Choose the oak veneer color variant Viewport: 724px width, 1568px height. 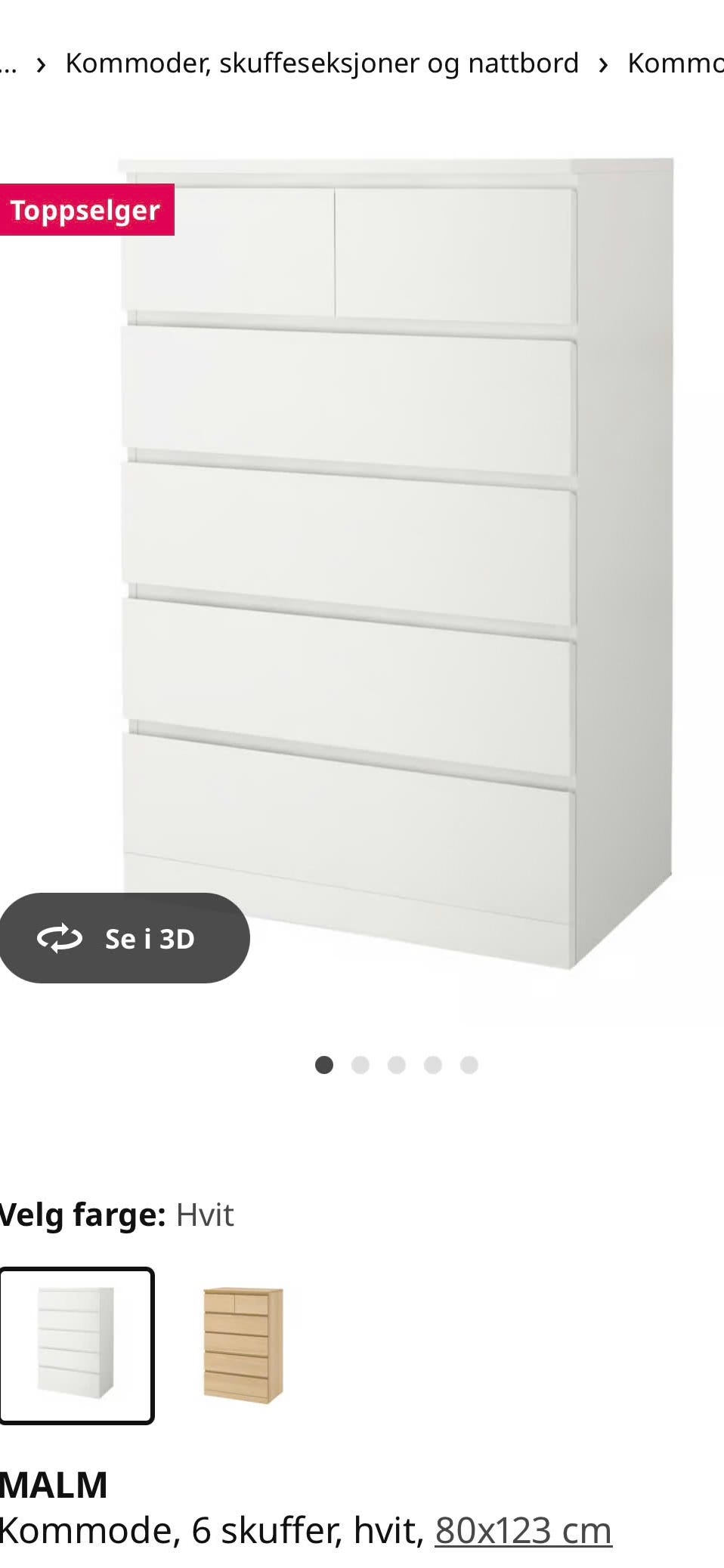point(243,1345)
